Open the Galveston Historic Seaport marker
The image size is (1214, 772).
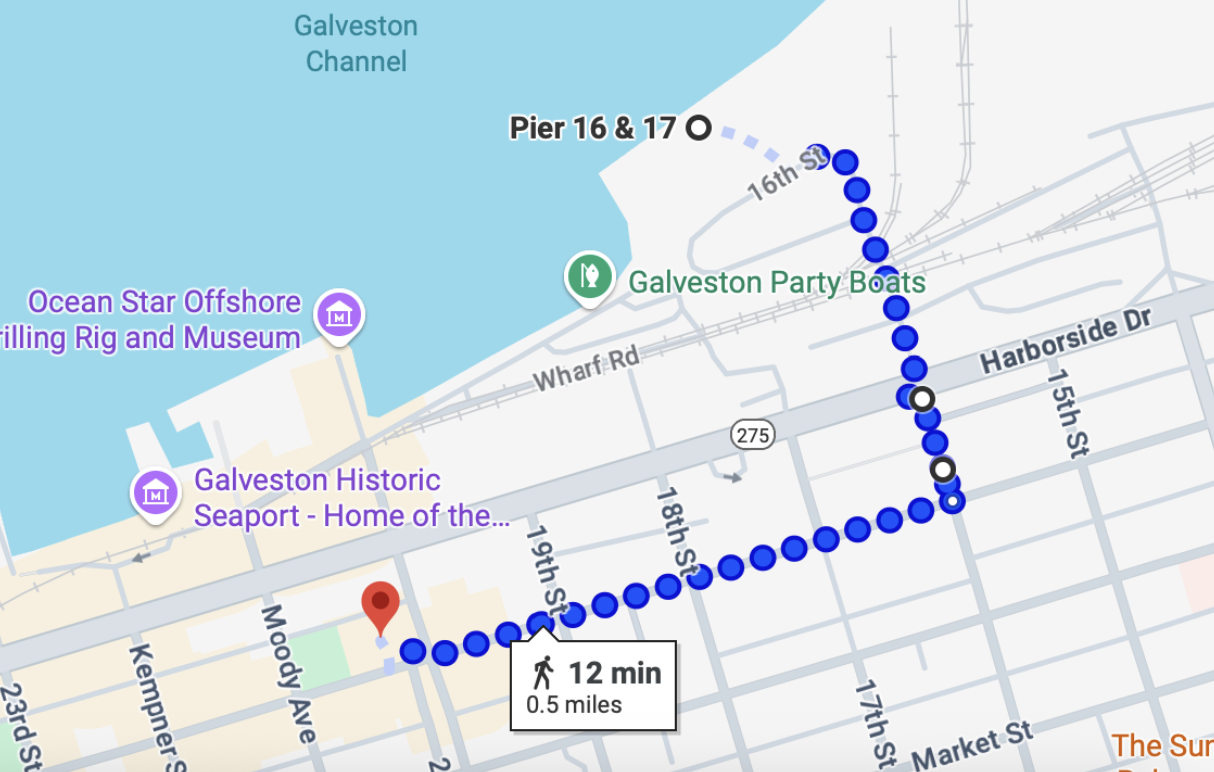pyautogui.click(x=155, y=494)
